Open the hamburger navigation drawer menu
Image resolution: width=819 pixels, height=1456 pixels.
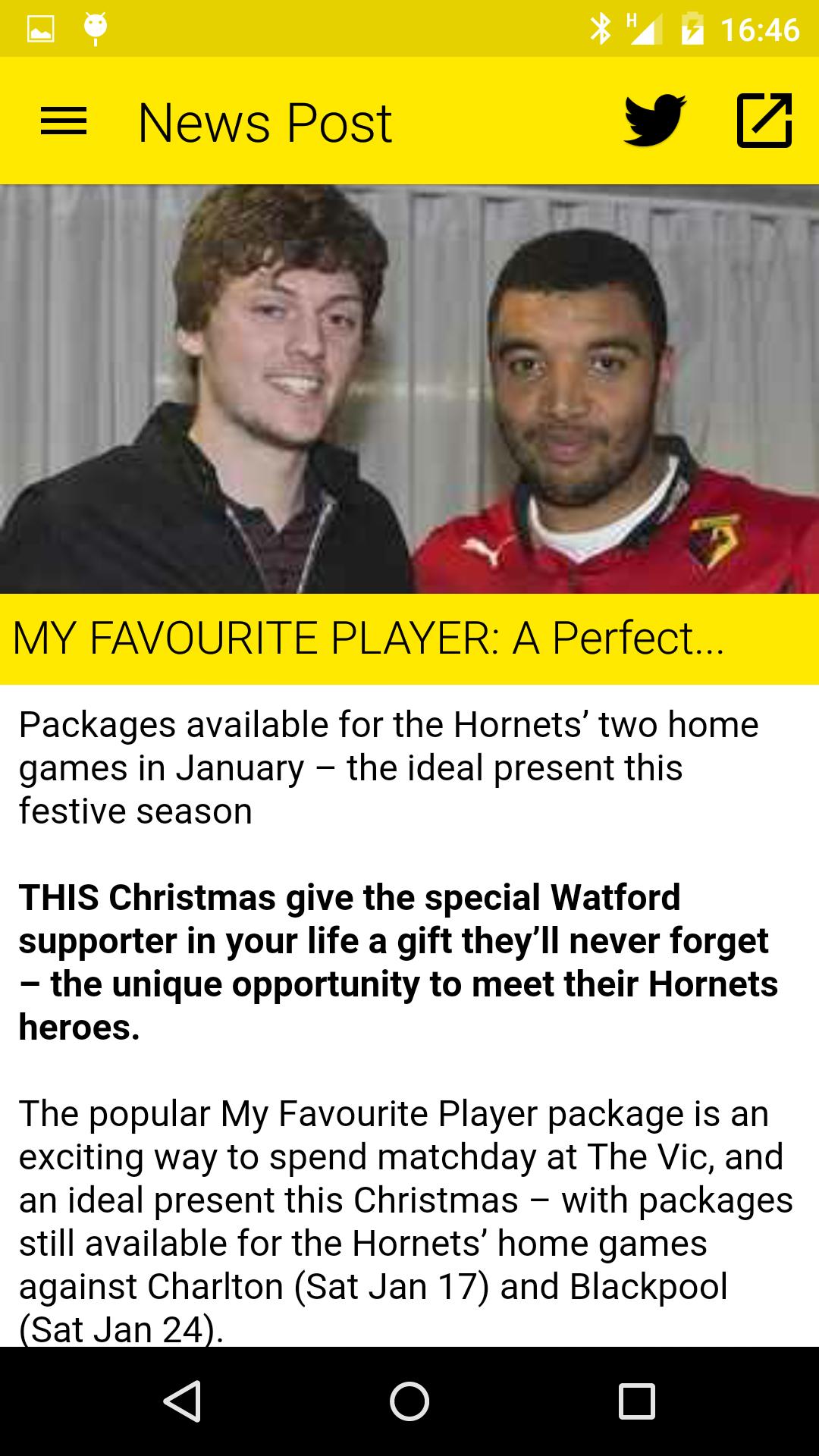(64, 121)
